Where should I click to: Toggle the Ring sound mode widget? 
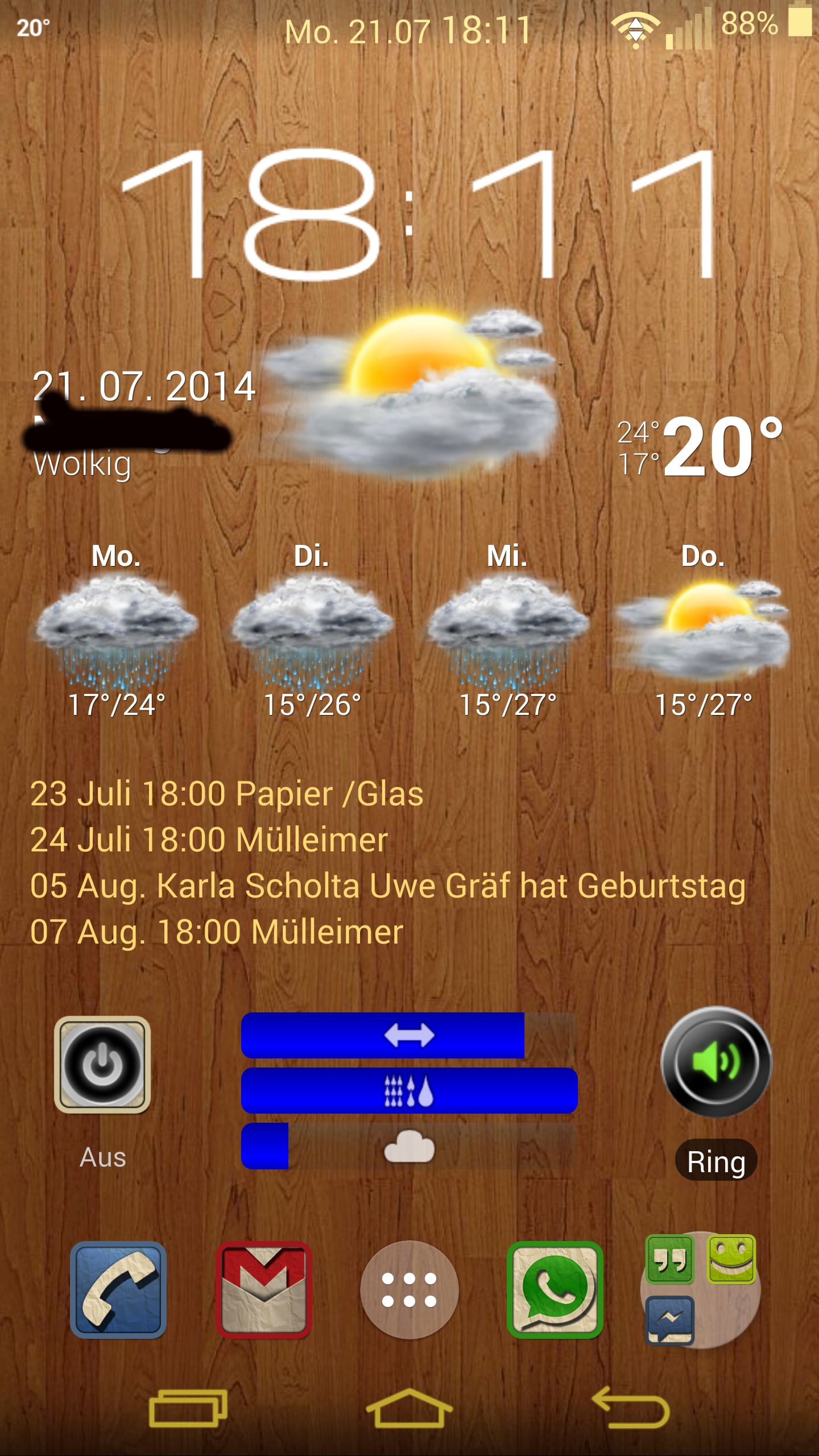[716, 1061]
